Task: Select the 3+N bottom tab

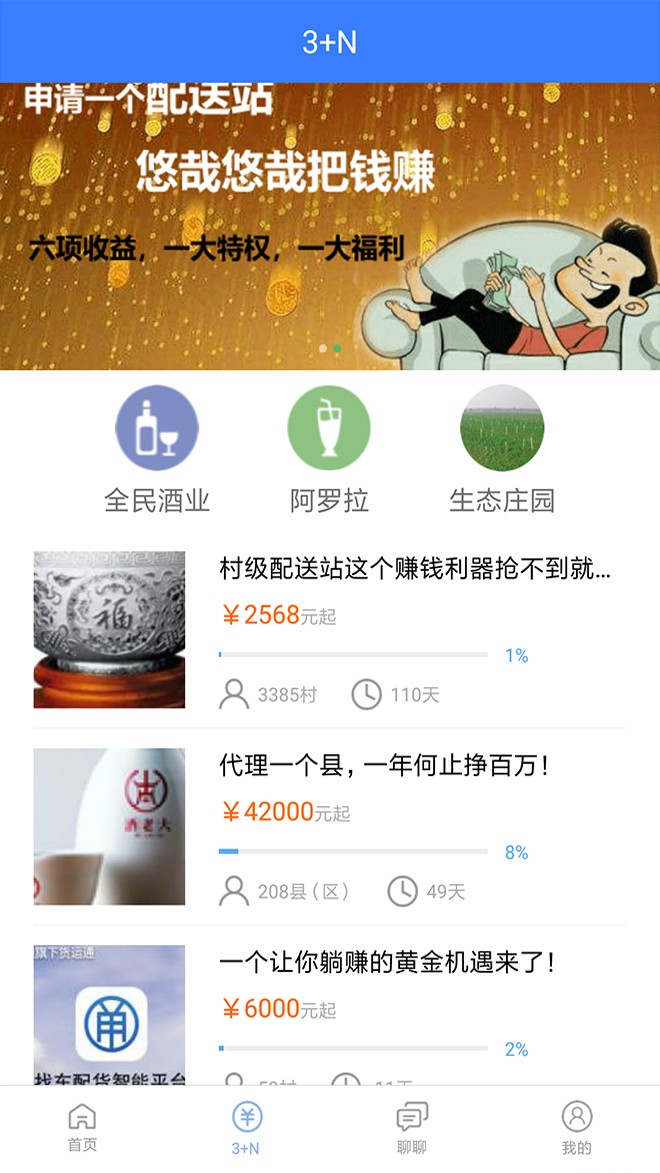Action: click(246, 1128)
